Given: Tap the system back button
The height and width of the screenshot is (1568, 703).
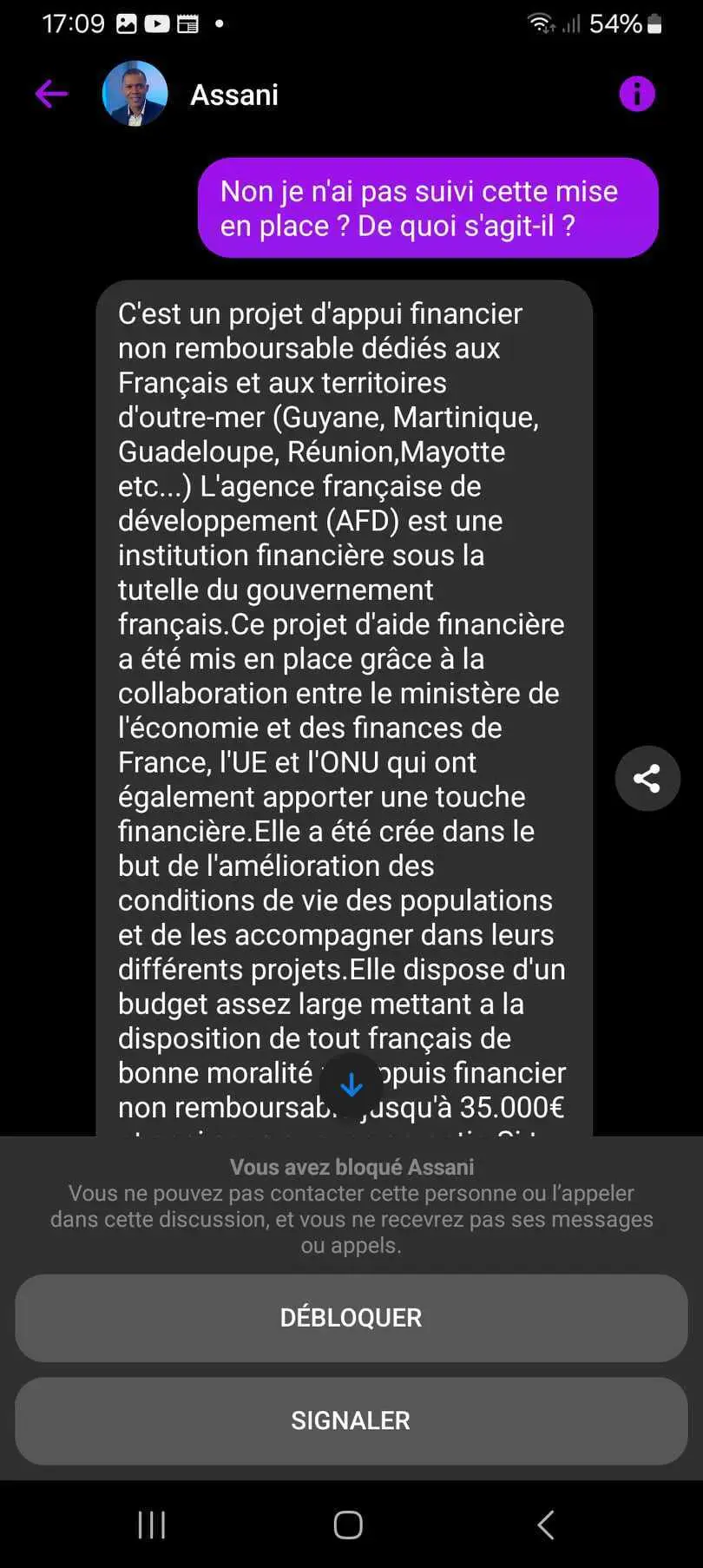Looking at the screenshot, I should click(545, 1525).
